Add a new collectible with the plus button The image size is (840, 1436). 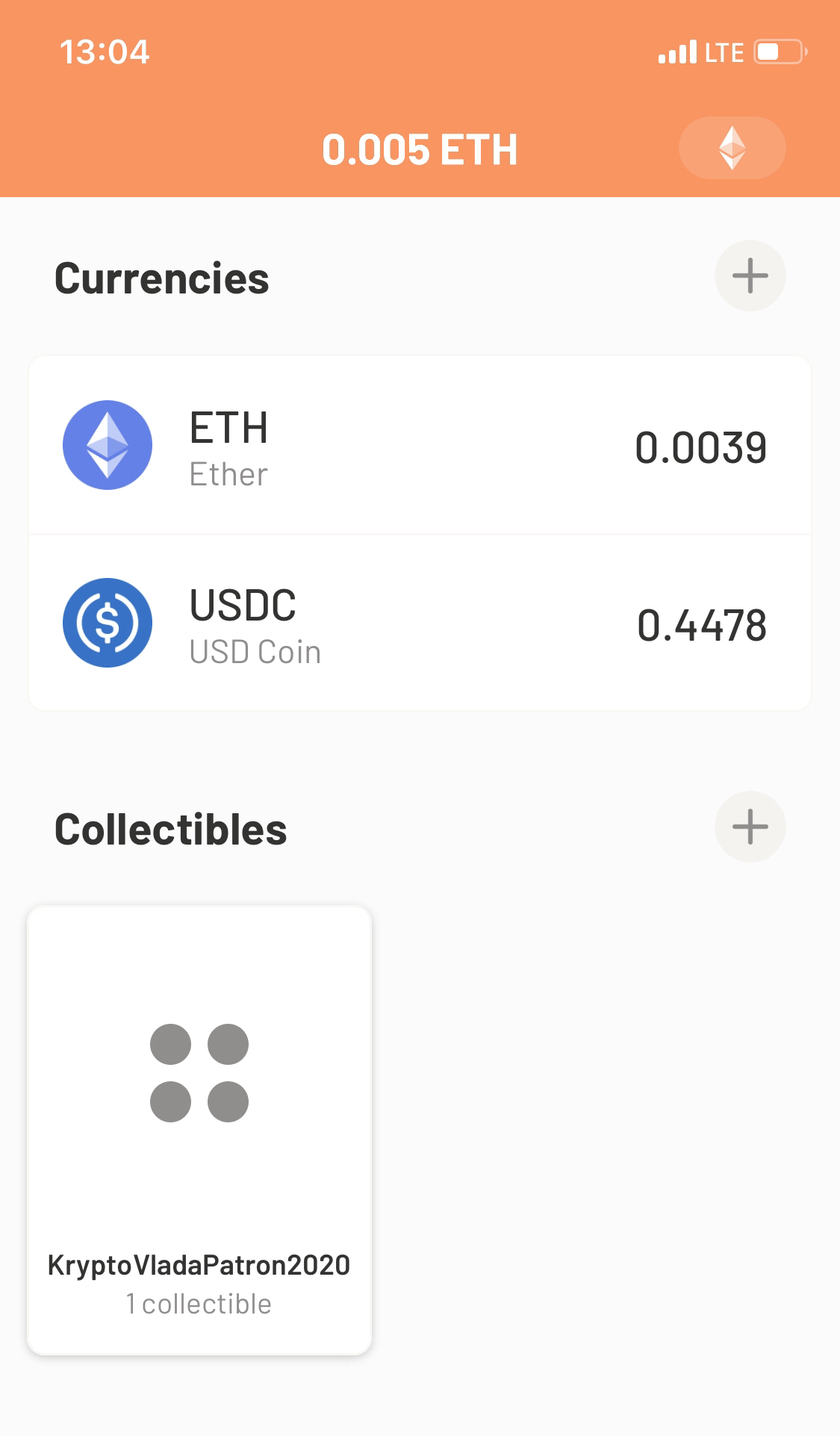click(750, 827)
